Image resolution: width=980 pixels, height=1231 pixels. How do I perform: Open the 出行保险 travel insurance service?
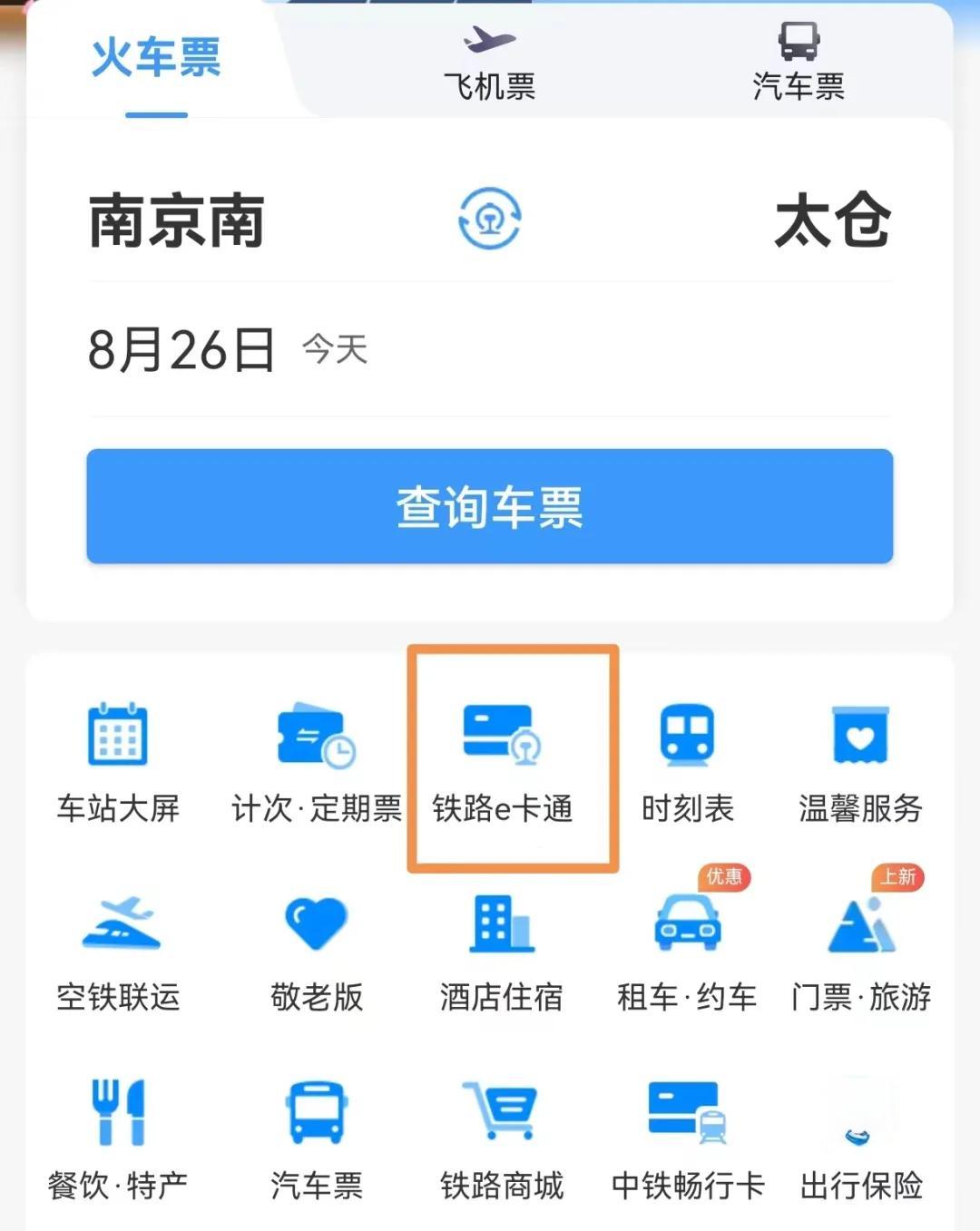click(x=863, y=1138)
